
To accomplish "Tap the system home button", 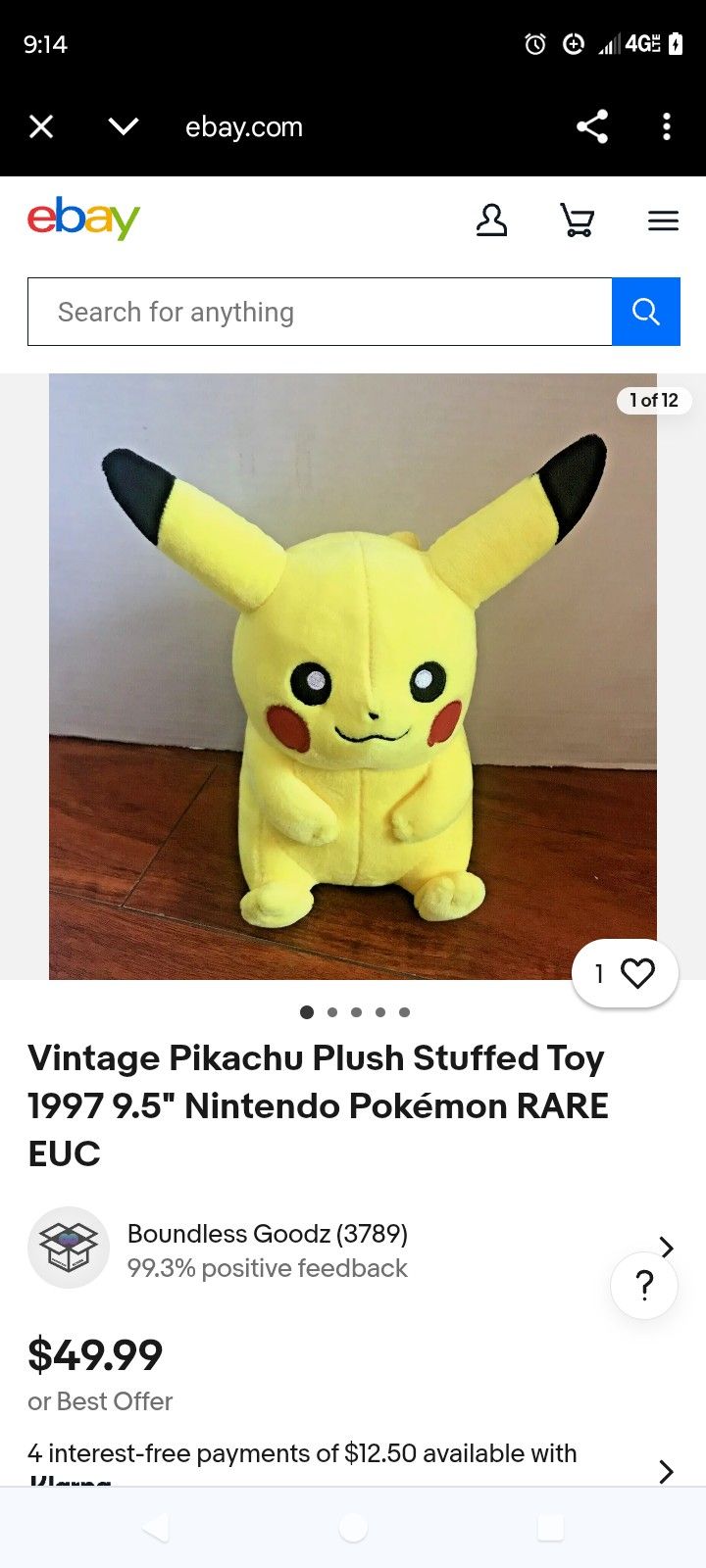I will [x=353, y=1528].
